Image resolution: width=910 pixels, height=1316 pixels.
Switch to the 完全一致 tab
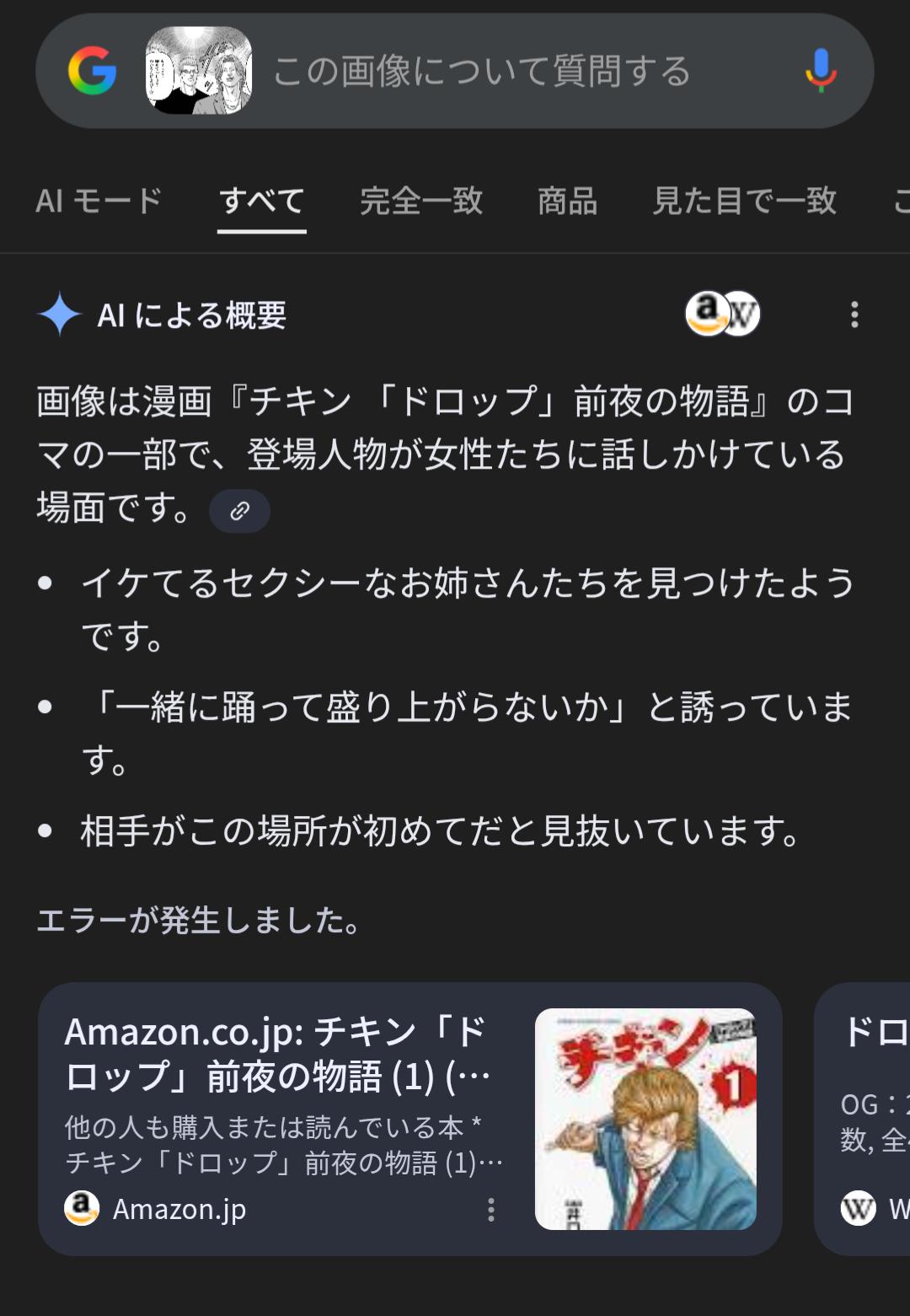point(421,201)
